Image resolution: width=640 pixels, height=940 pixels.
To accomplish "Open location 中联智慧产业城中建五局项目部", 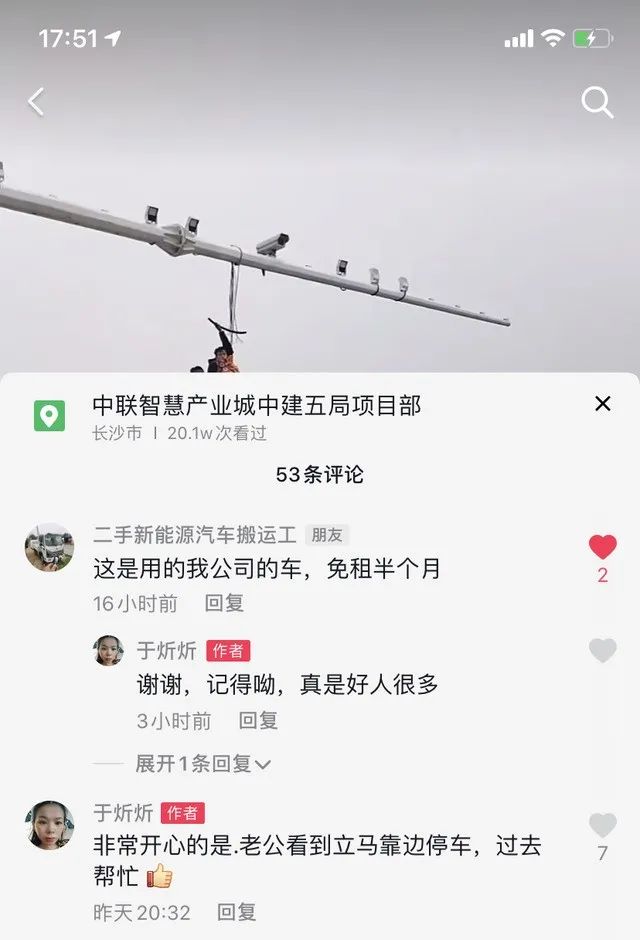I will [x=256, y=405].
